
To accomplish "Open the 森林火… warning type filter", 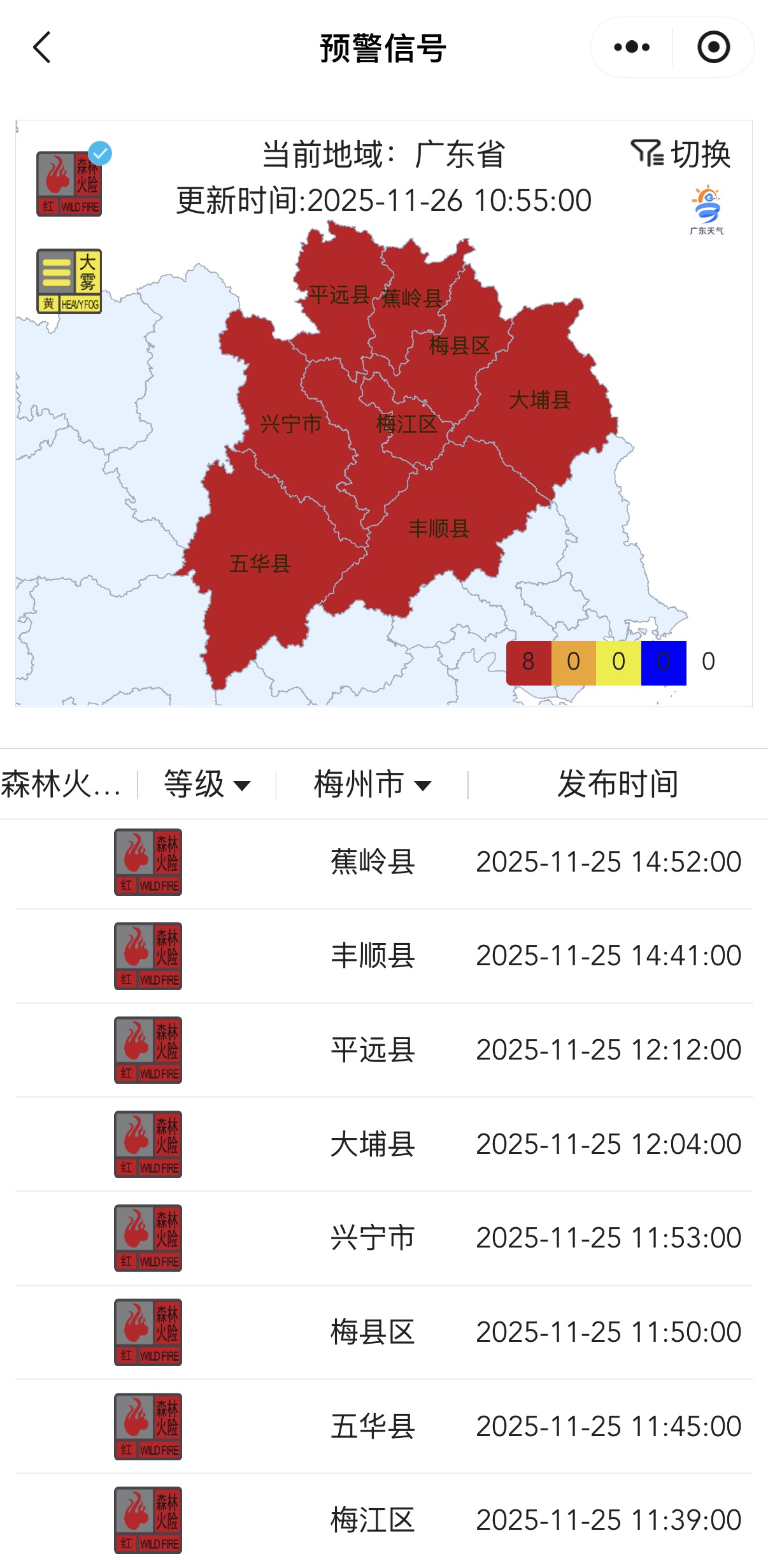I will (x=61, y=784).
